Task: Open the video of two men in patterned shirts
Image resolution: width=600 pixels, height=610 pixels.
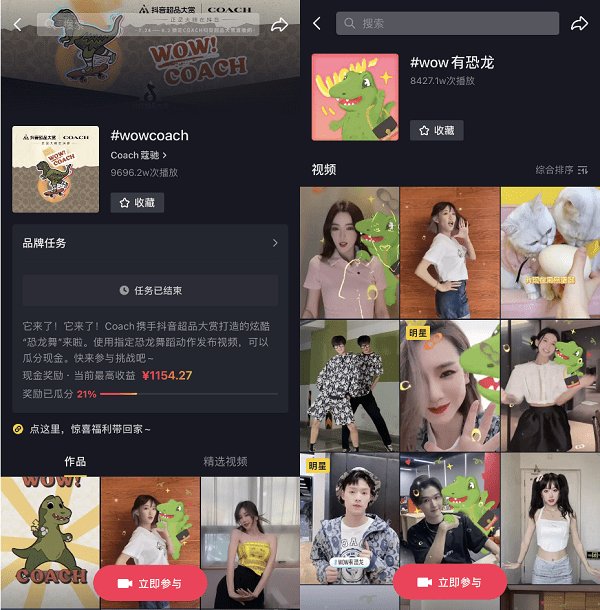Action: pos(349,384)
